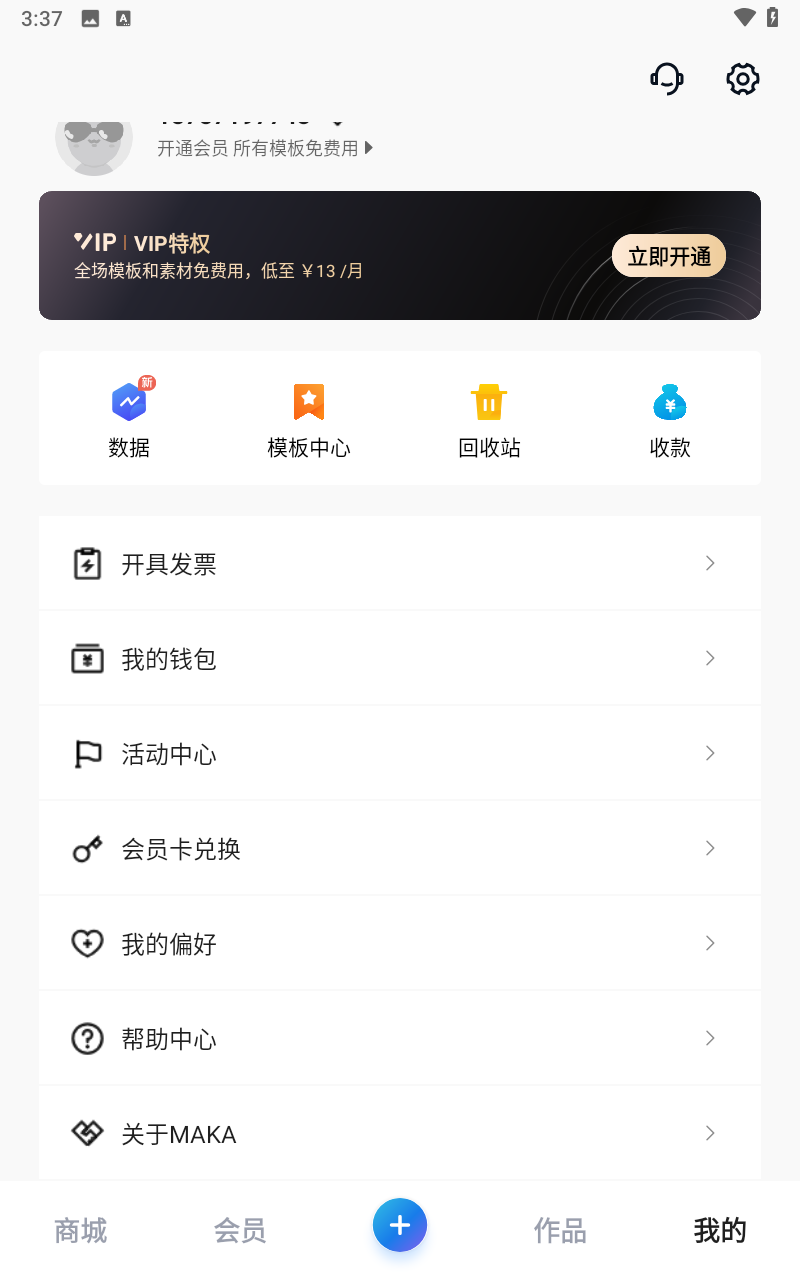800x1280 pixels.
Task: Open 会员卡兑换 redemption
Action: [400, 849]
